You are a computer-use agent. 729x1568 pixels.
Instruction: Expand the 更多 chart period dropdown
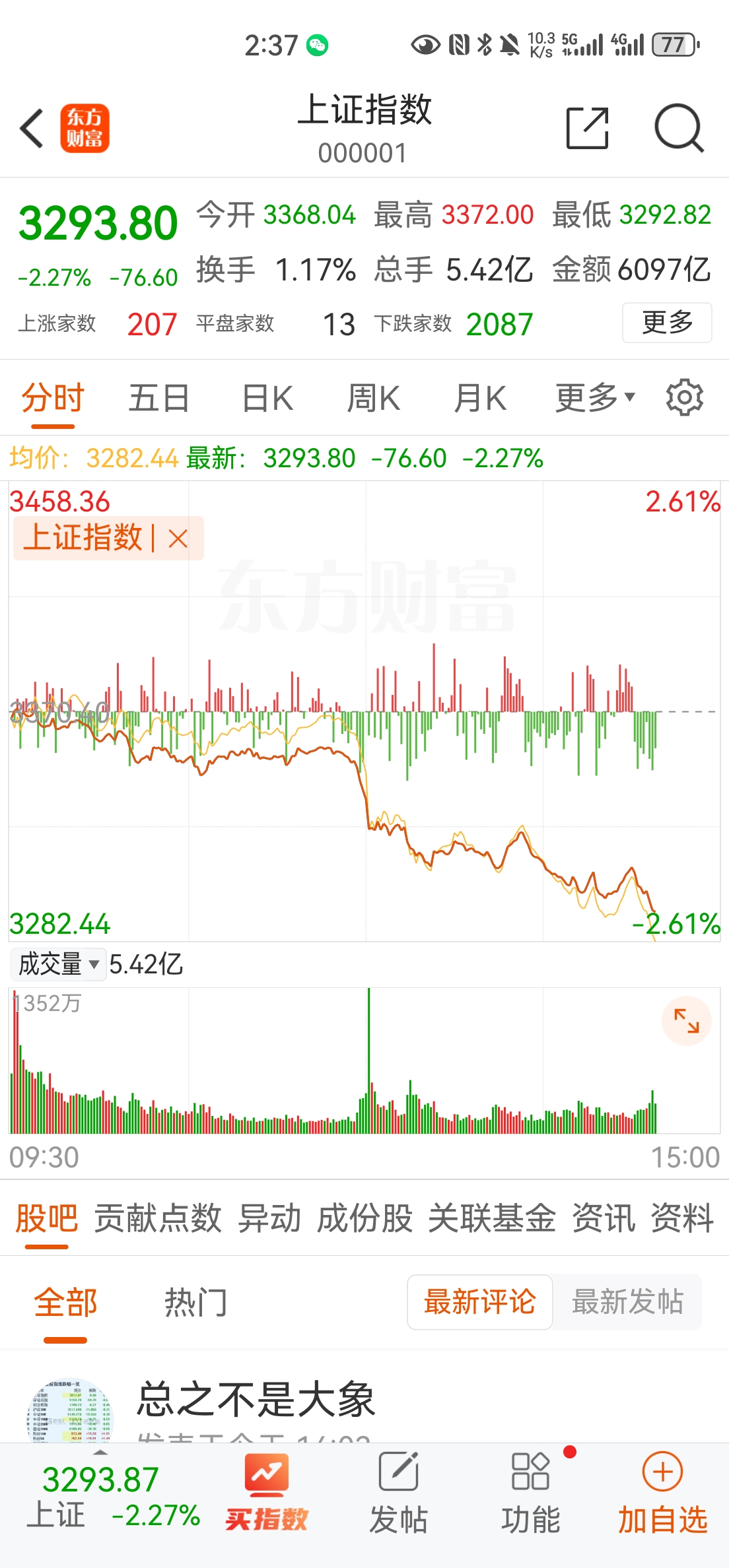(593, 397)
